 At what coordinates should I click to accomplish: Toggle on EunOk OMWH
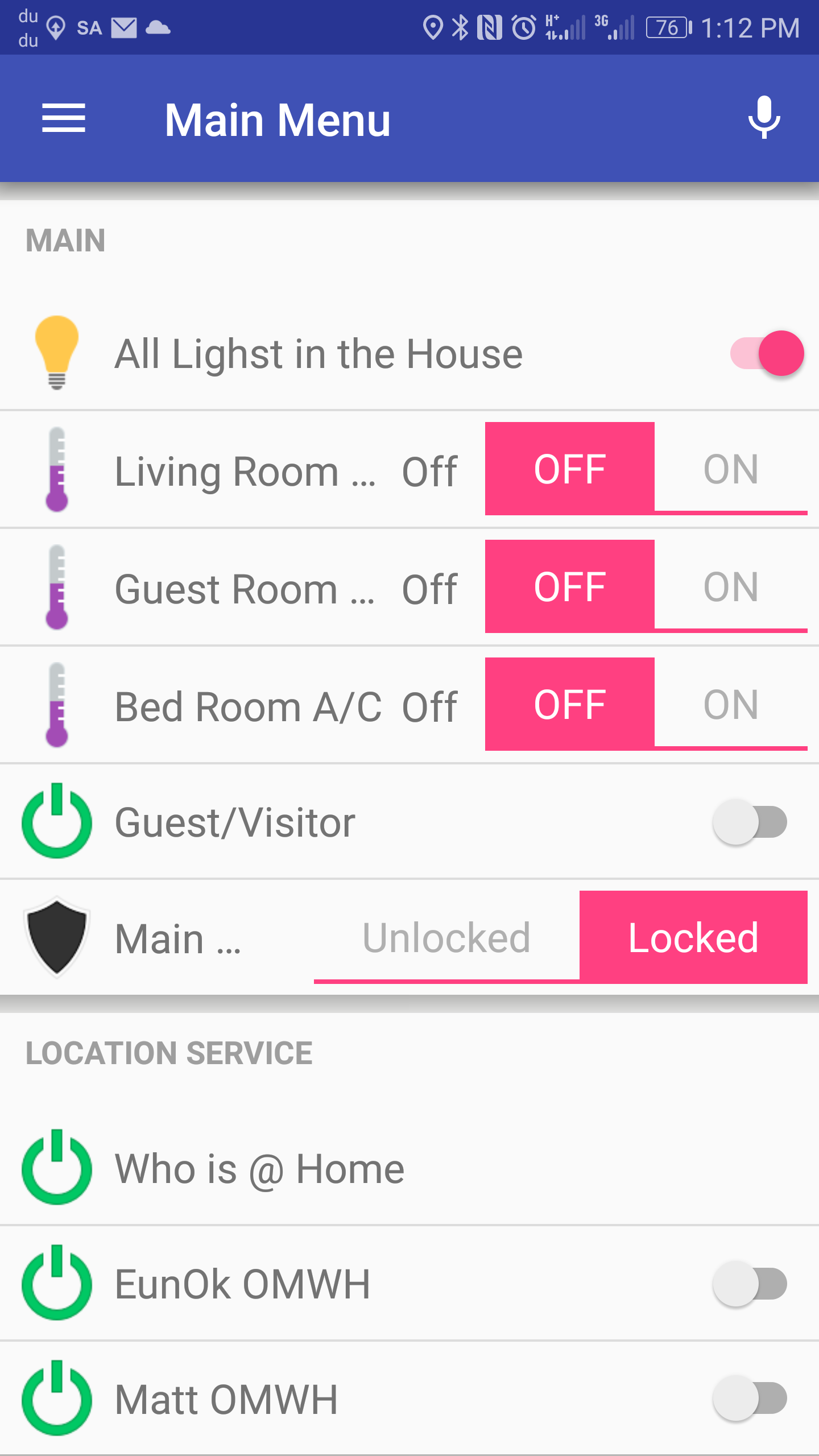(750, 1284)
